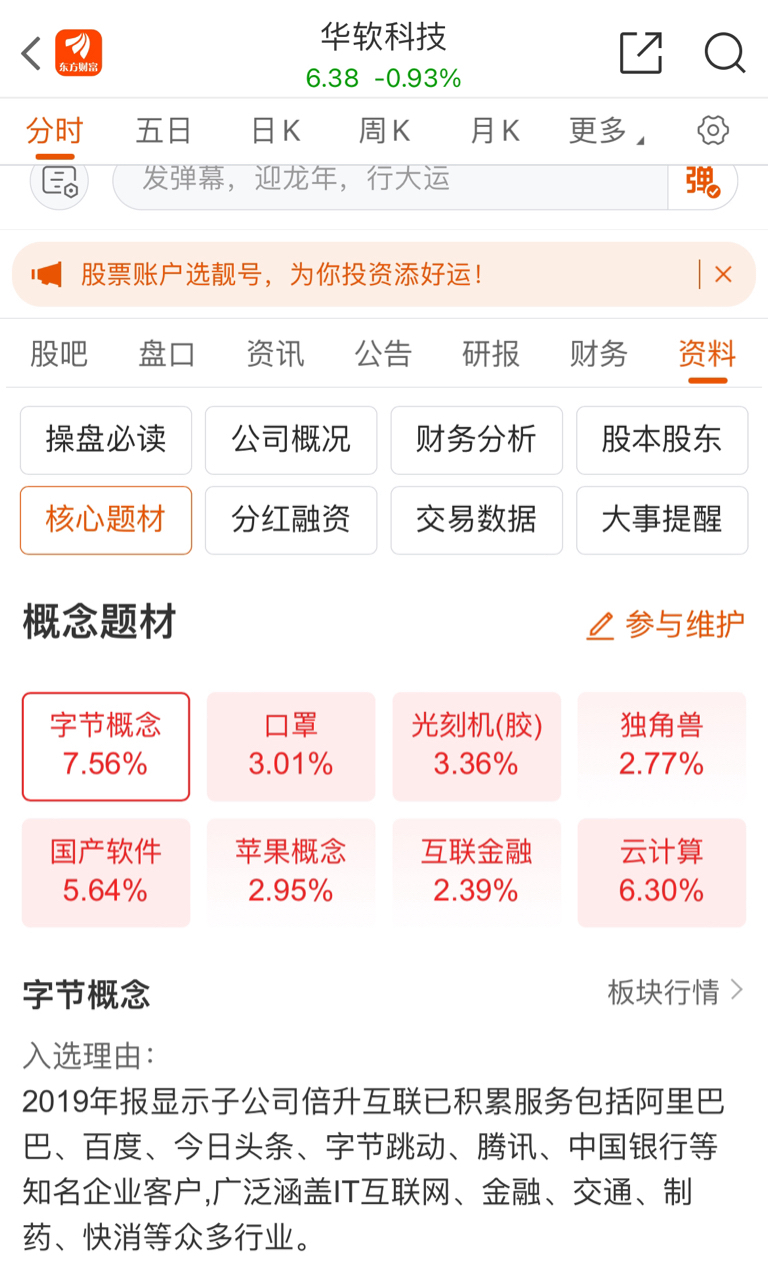Image resolution: width=768 pixels, height=1288 pixels.
Task: Tap the search magnifier icon
Action: coord(724,54)
